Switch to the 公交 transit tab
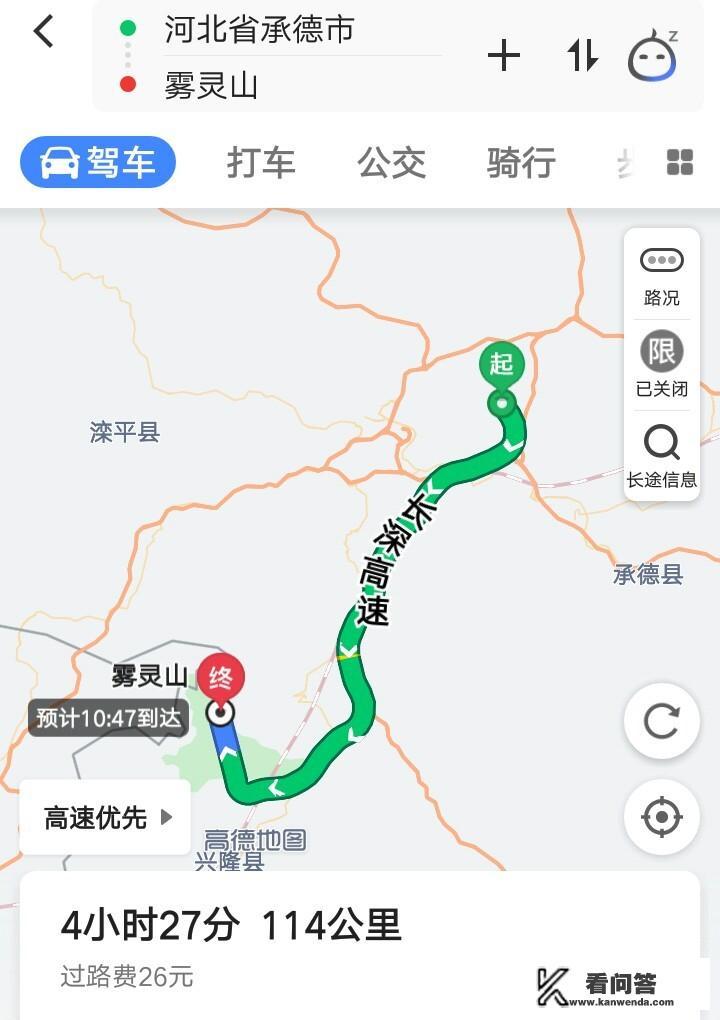Viewport: 720px width, 1020px height. (392, 163)
